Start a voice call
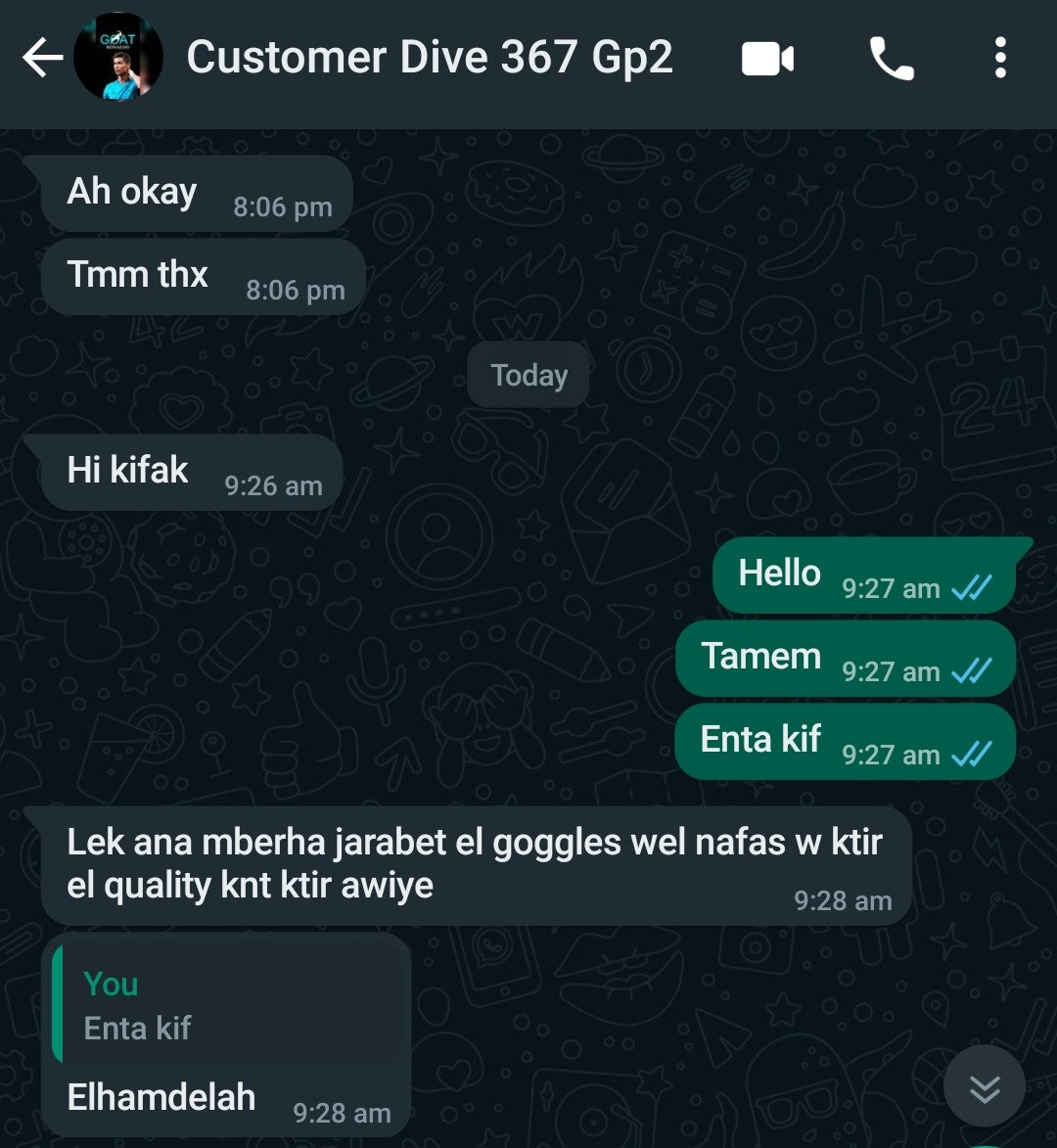The image size is (1057, 1148). (891, 59)
